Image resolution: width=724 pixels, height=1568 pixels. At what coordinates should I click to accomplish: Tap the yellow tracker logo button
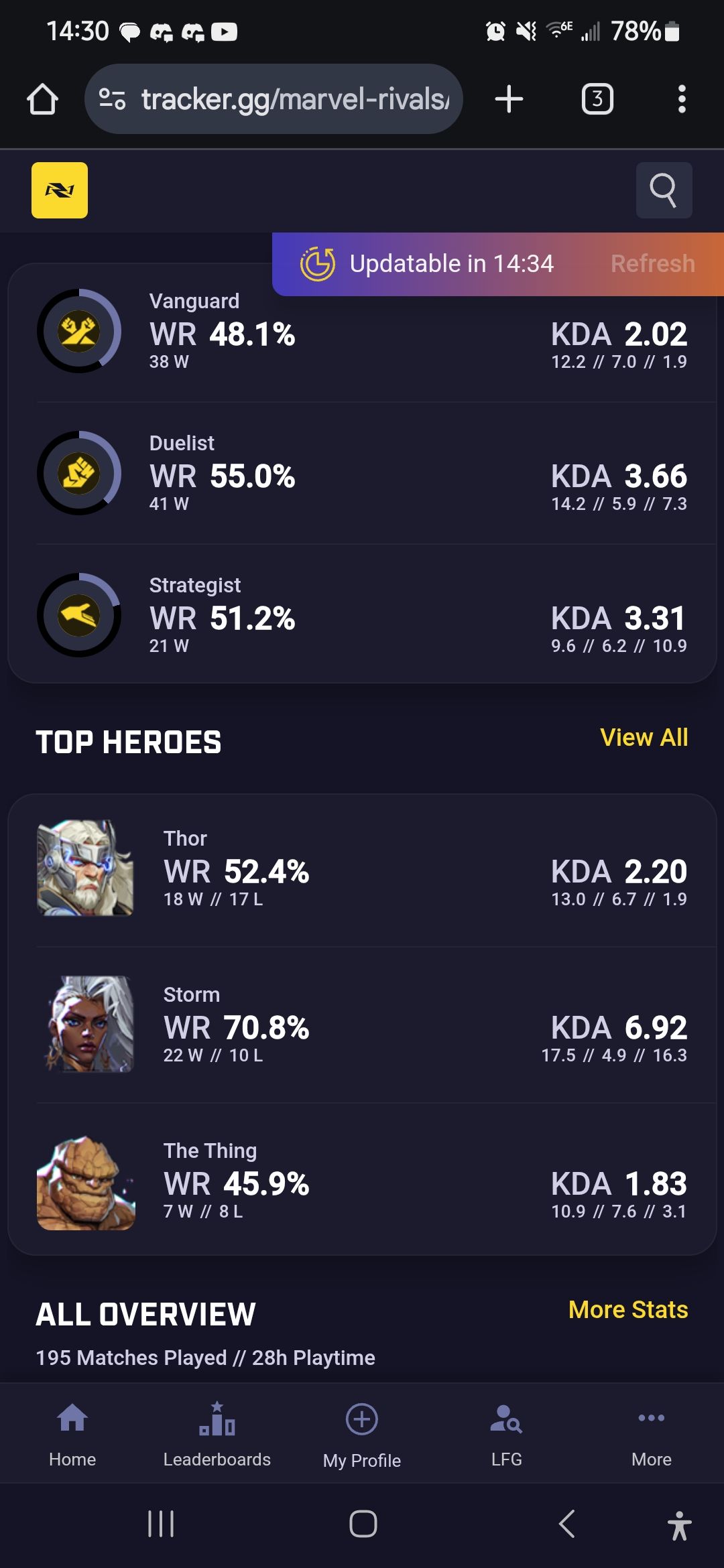60,190
